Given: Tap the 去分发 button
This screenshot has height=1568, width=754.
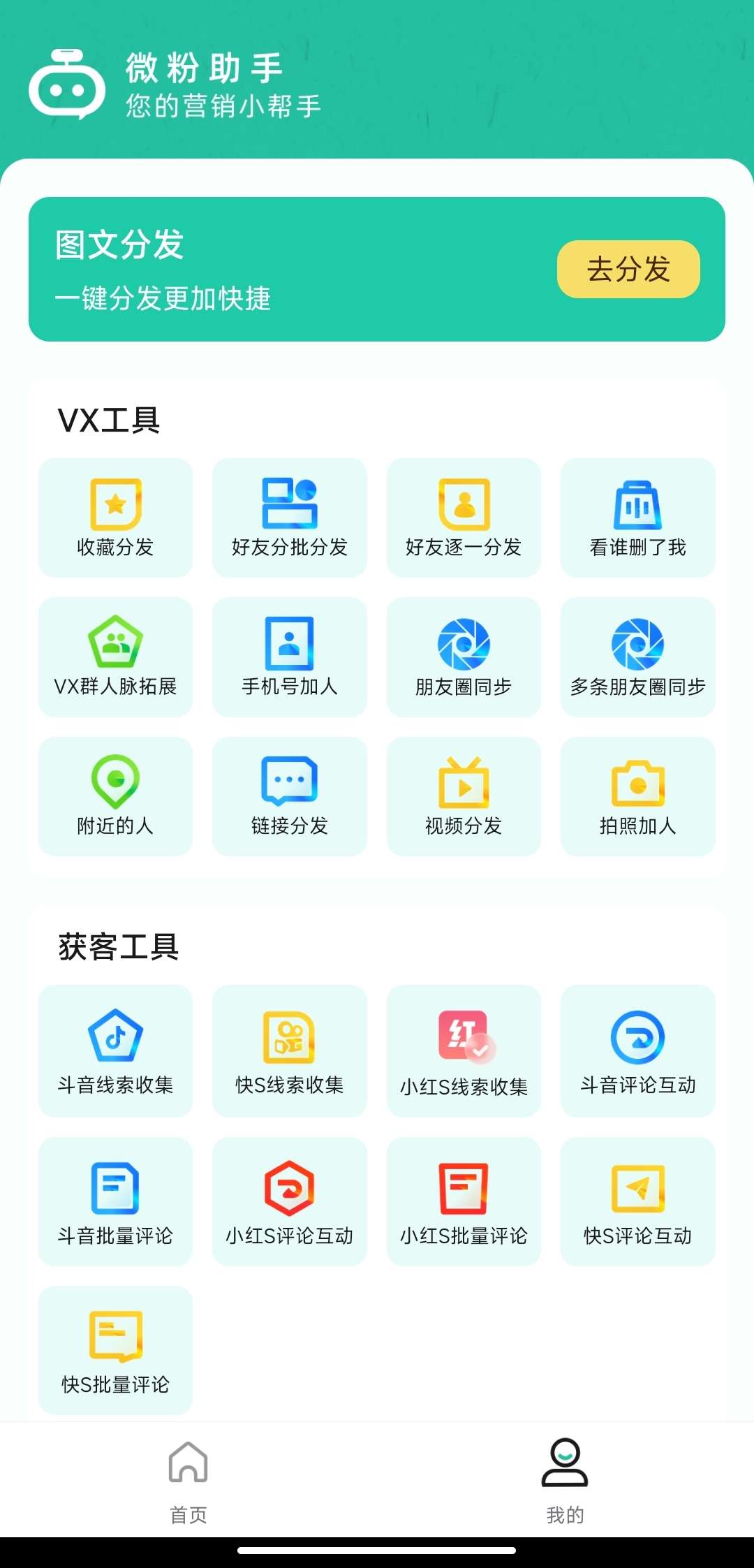Looking at the screenshot, I should click(628, 269).
